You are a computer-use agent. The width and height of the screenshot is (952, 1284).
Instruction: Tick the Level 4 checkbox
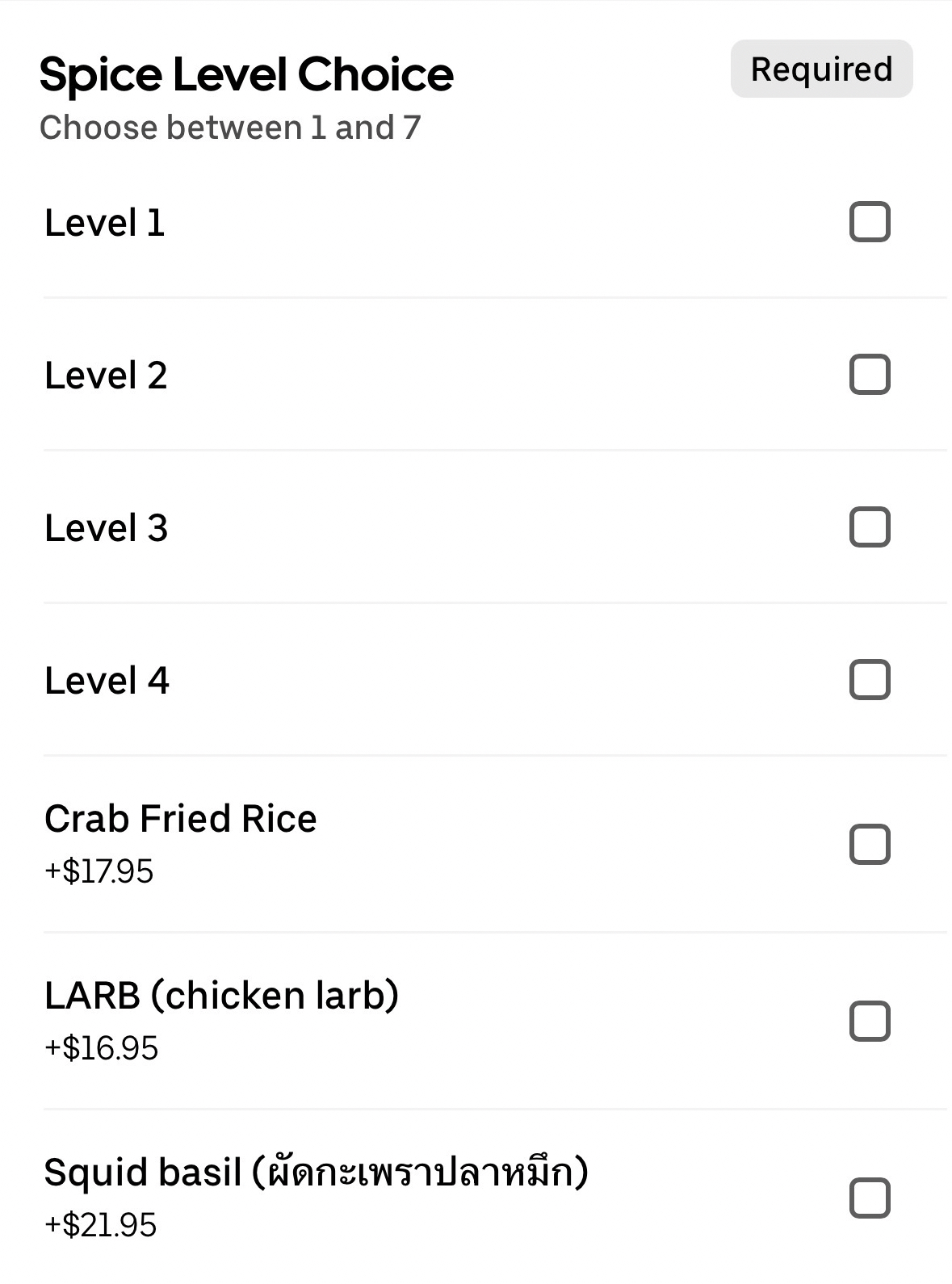click(x=870, y=680)
